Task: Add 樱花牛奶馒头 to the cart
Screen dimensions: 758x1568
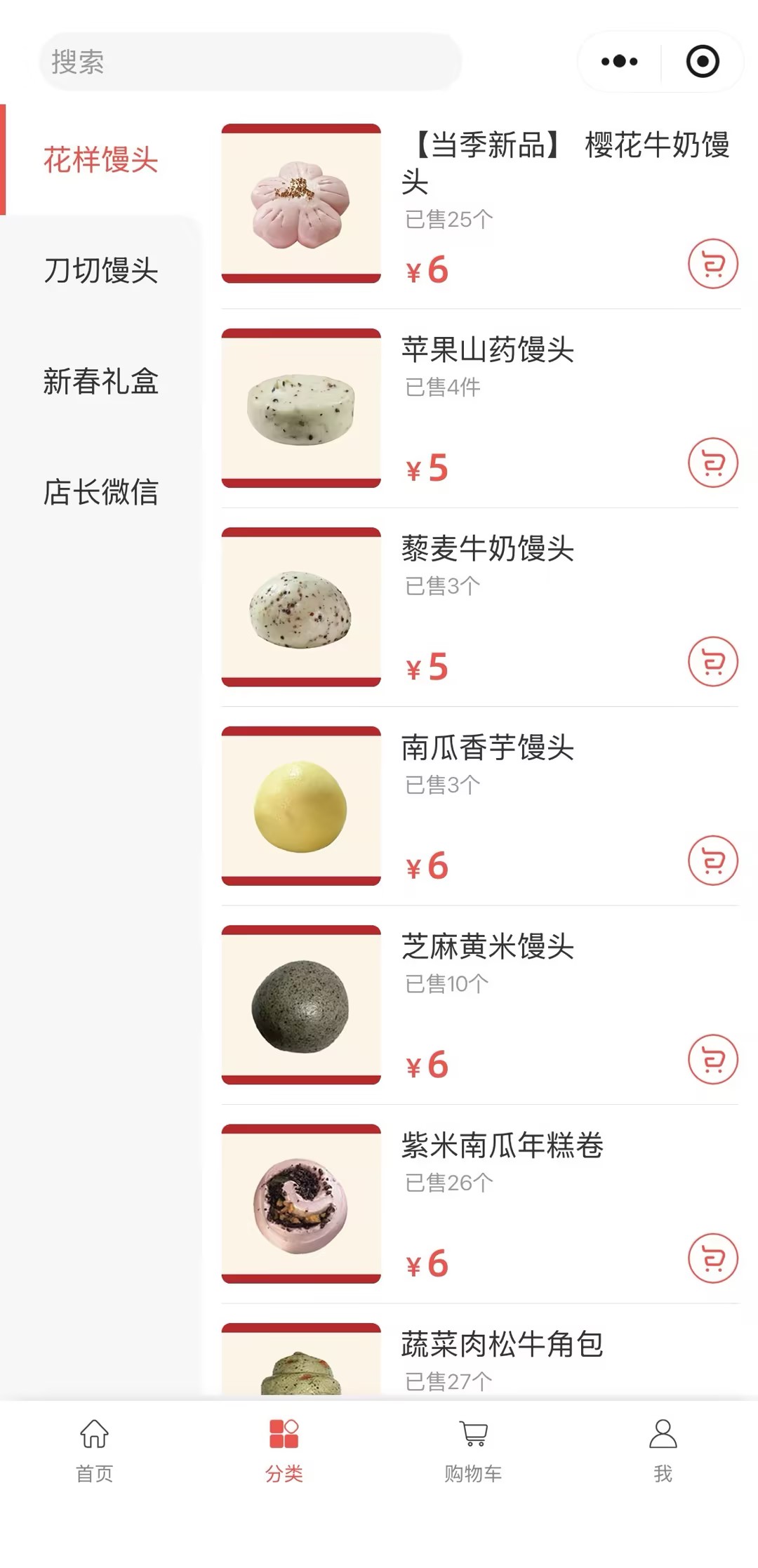Action: tap(712, 264)
